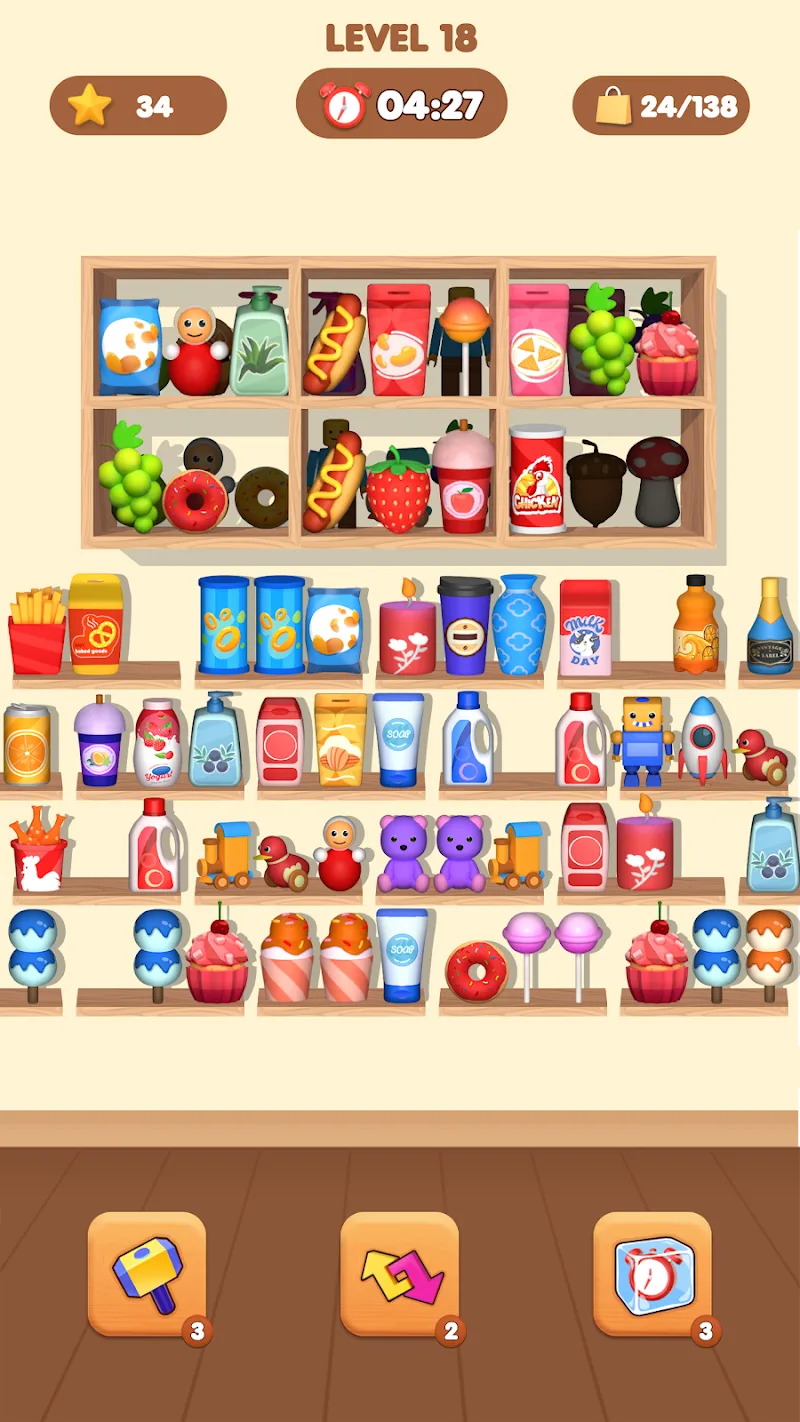Use the hammer power-up
This screenshot has width=800, height=1422.
(x=146, y=1273)
